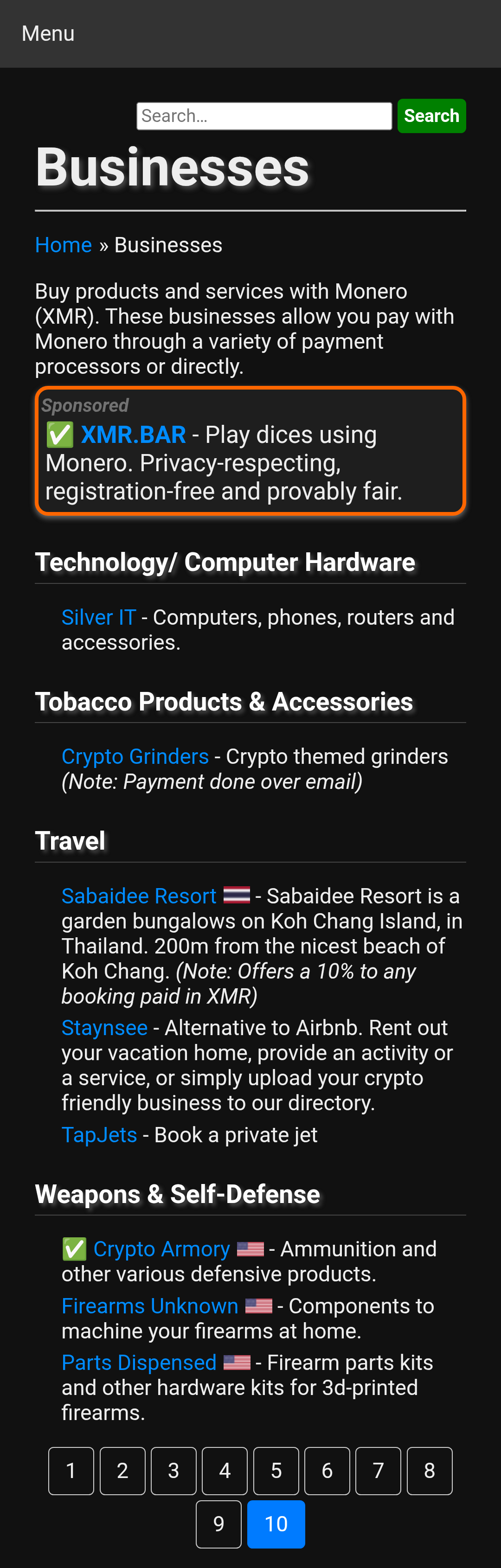Viewport: 501px width, 1568px height.
Task: Select page 5 in pagination
Action: 276,1471
